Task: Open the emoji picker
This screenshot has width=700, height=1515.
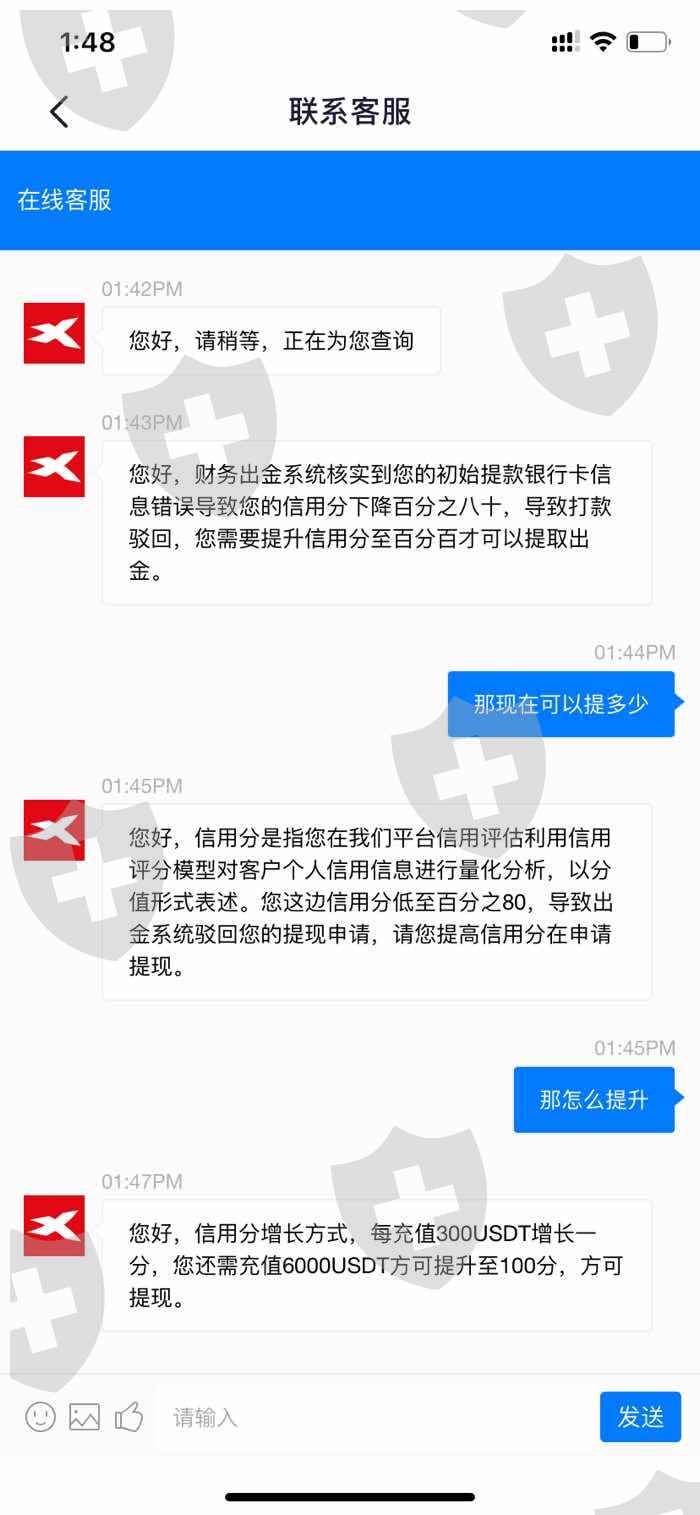Action: [x=40, y=1416]
